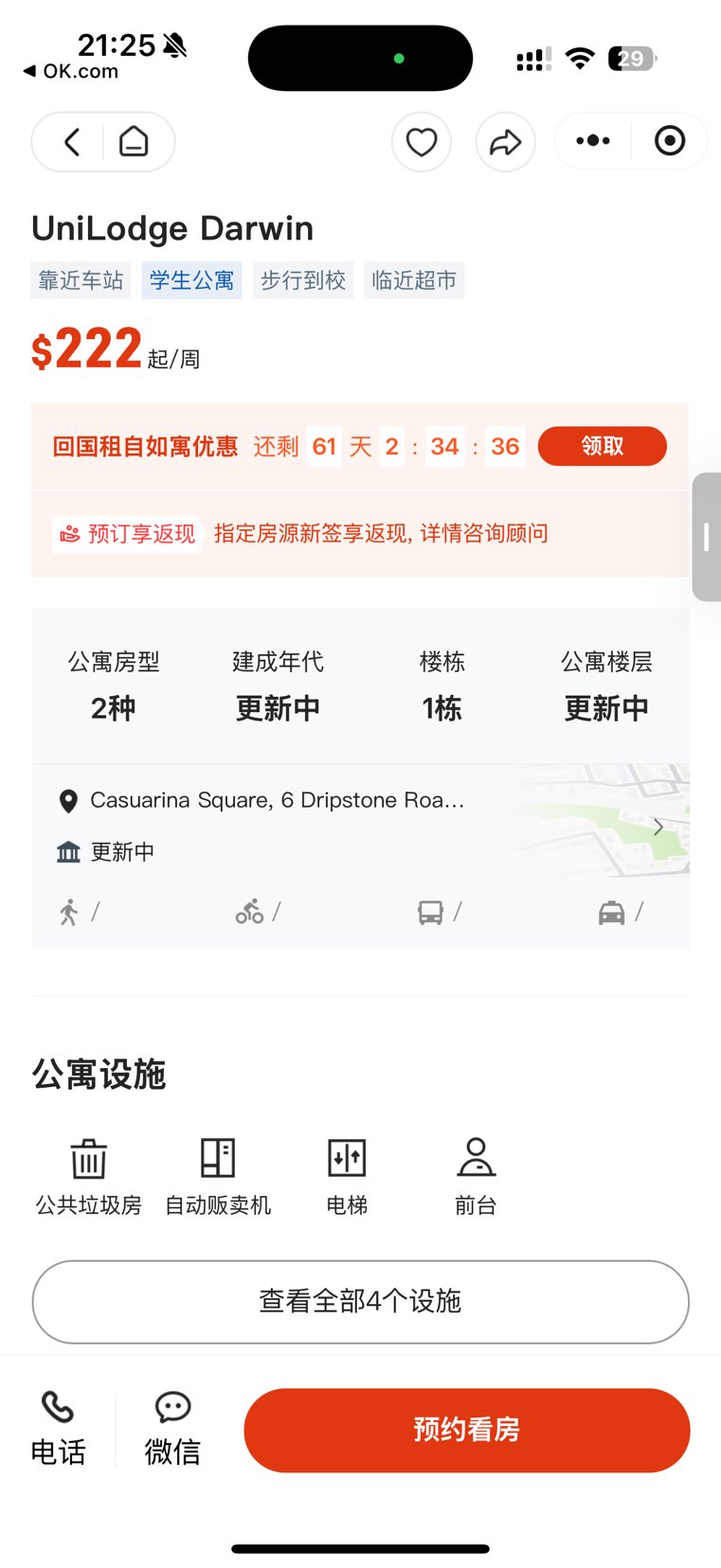721x1568 pixels.
Task: Contact the advisor through 微信
Action: [x=172, y=1429]
